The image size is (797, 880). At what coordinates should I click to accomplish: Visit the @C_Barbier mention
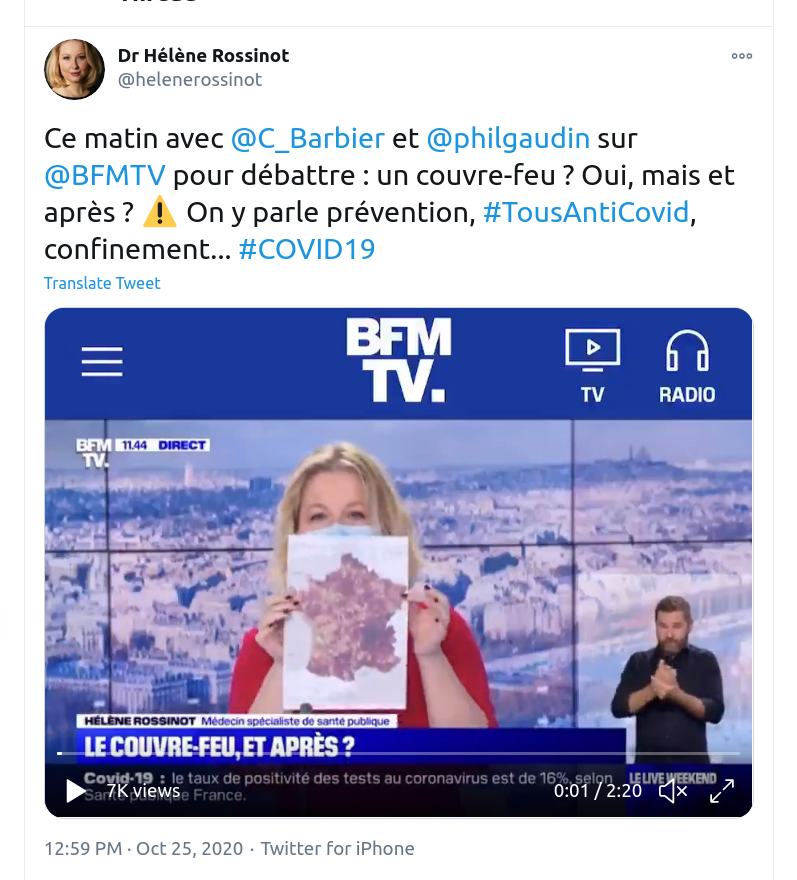(x=308, y=138)
